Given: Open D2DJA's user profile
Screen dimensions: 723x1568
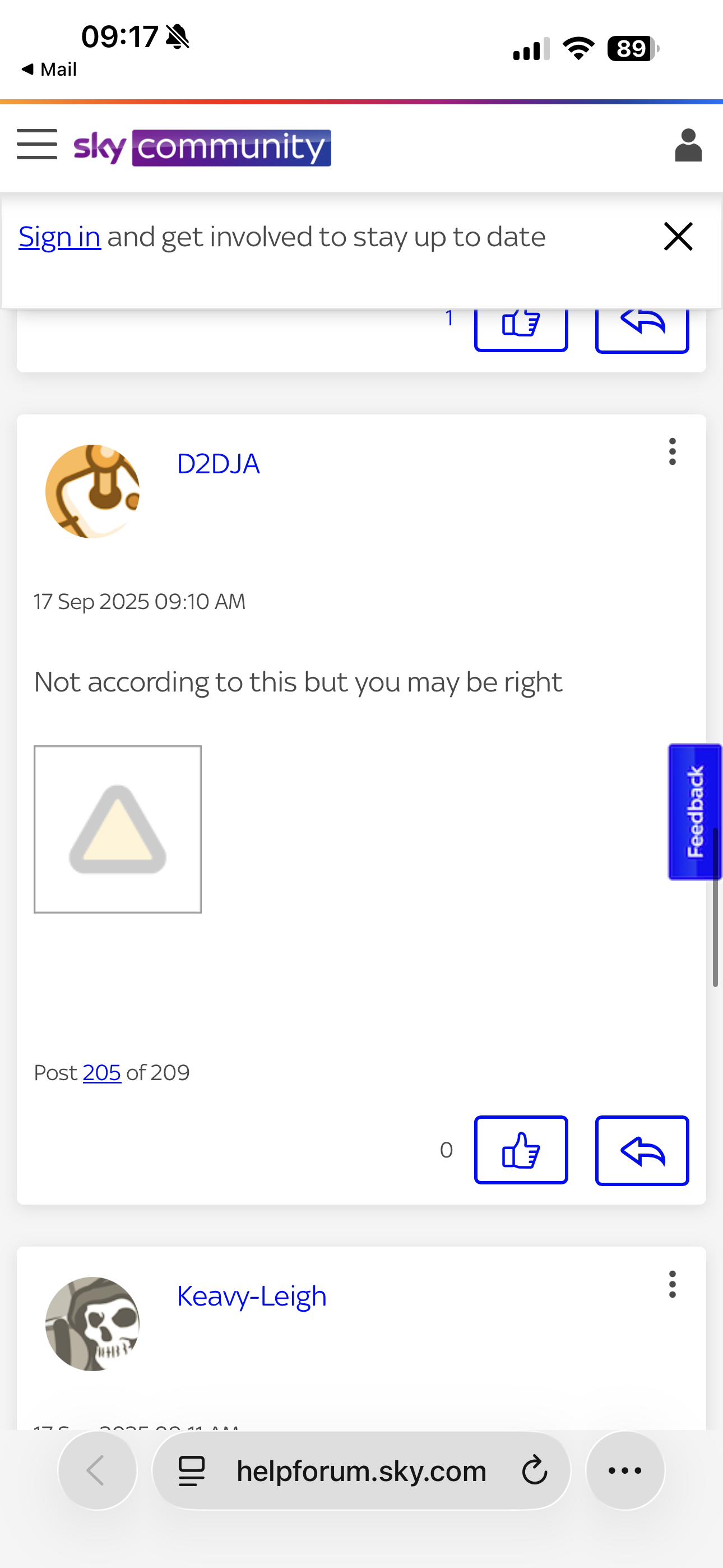Looking at the screenshot, I should pos(218,464).
